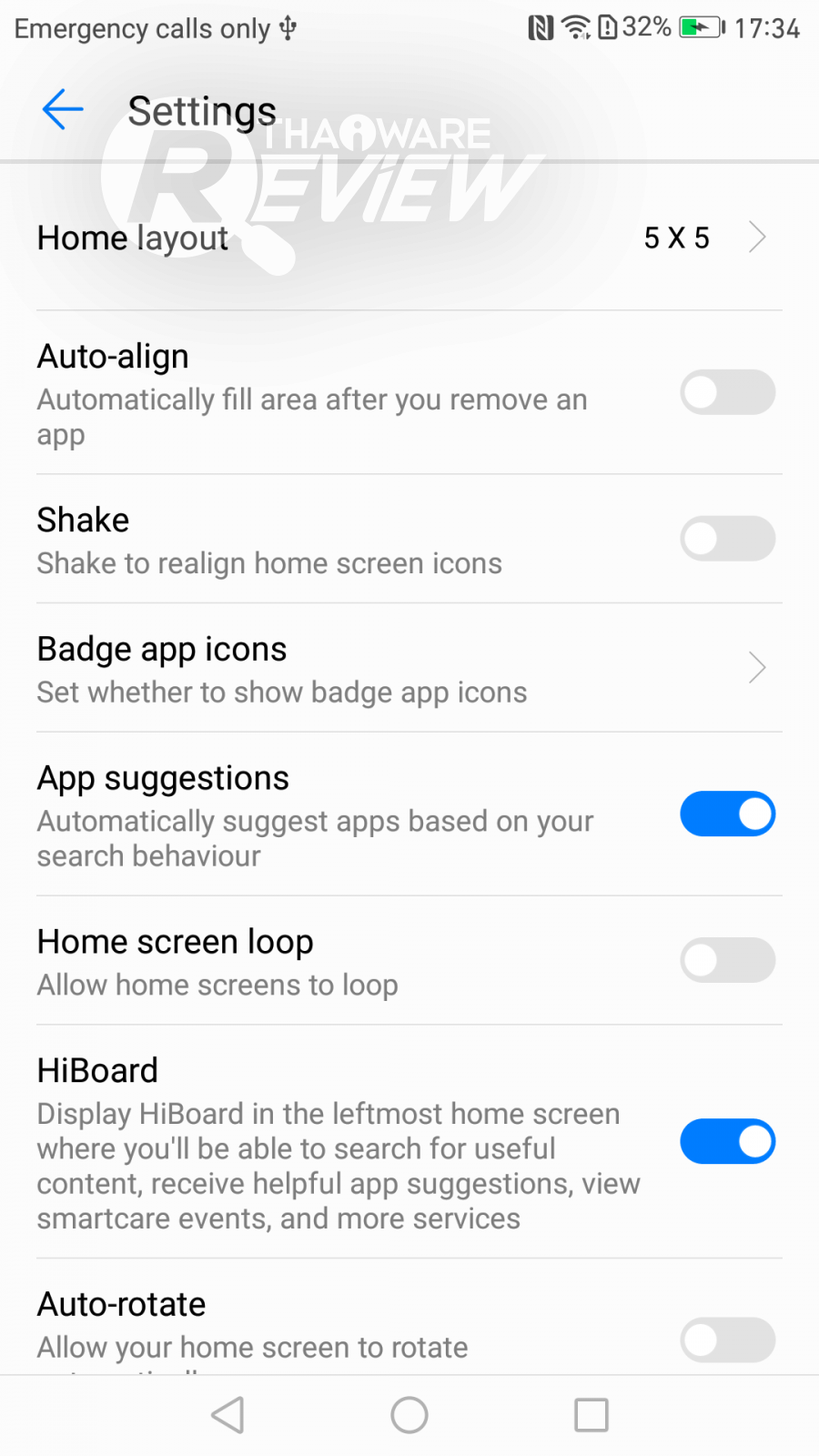Go back from Settings
This screenshot has width=819, height=1456.
(63, 110)
